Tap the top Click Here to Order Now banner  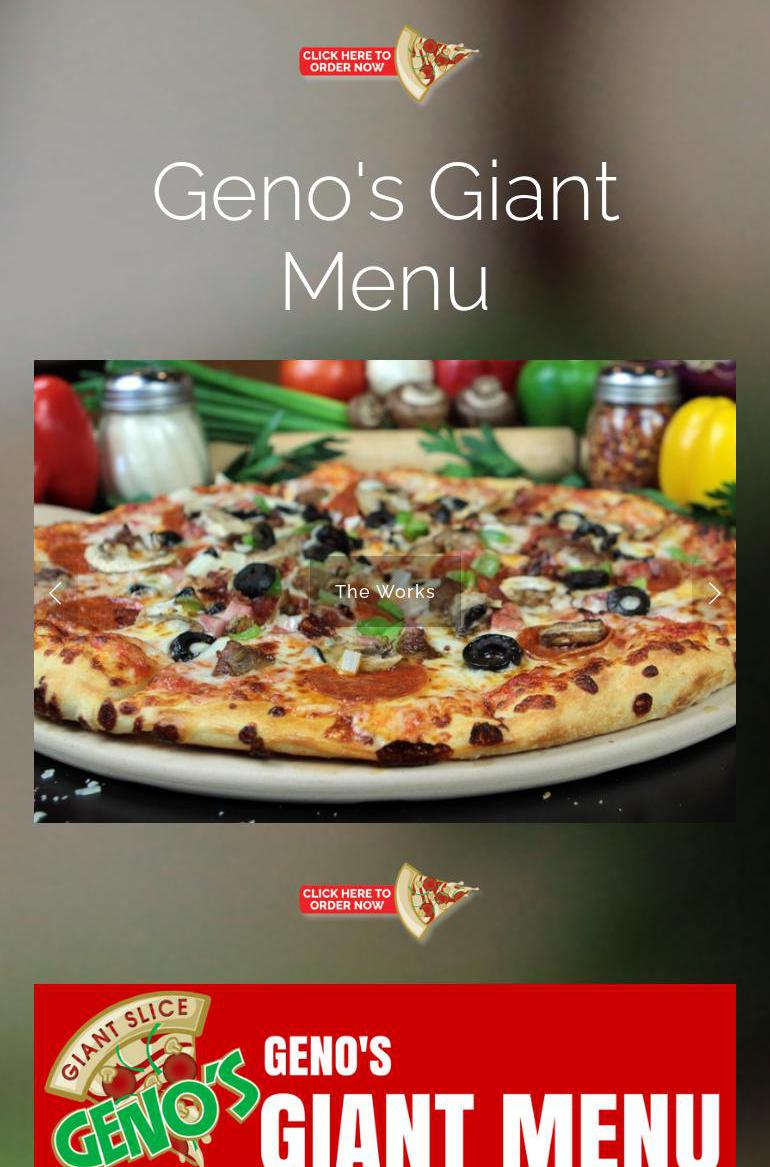point(388,63)
